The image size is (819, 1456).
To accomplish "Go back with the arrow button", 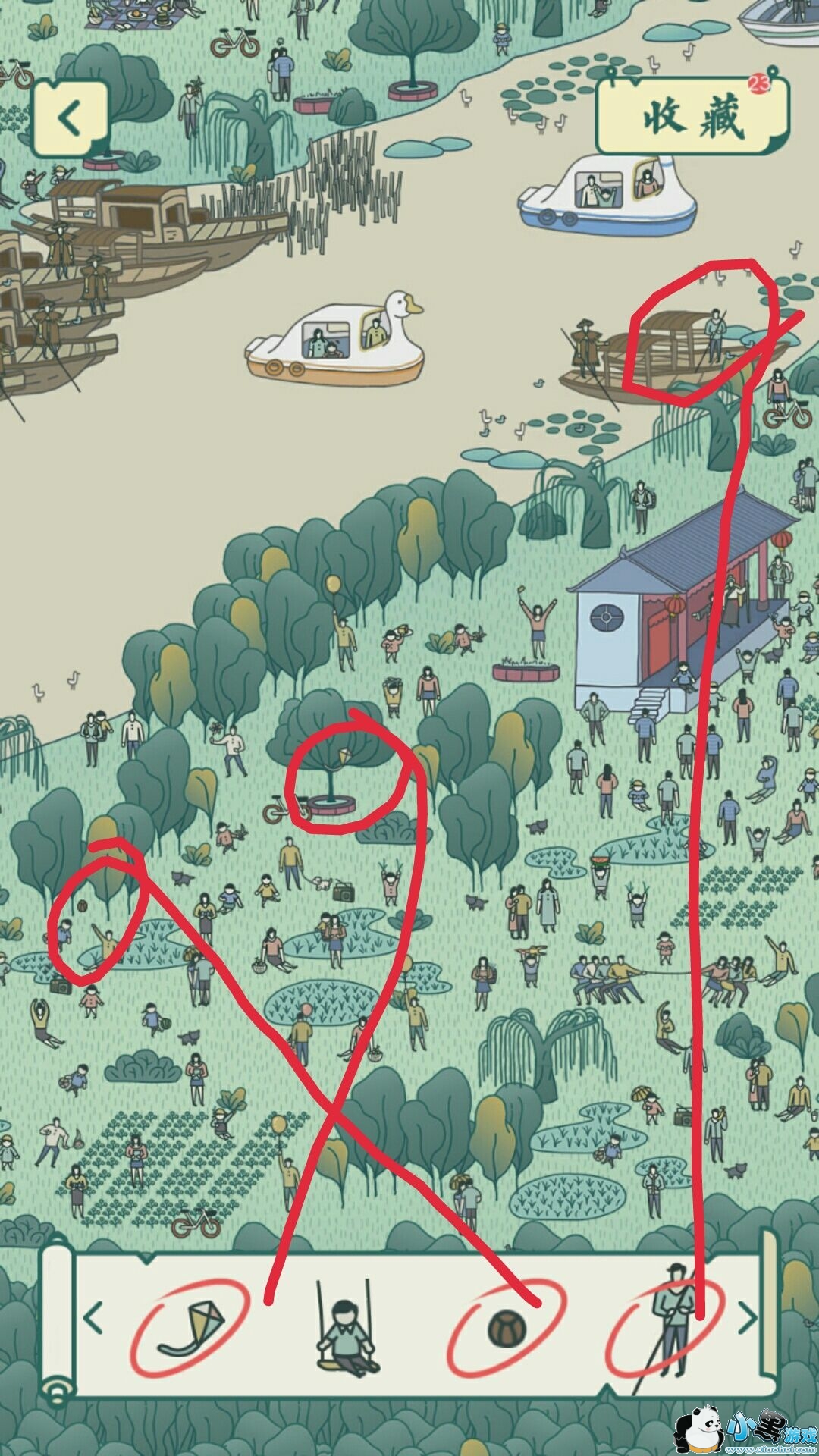I will tap(71, 119).
